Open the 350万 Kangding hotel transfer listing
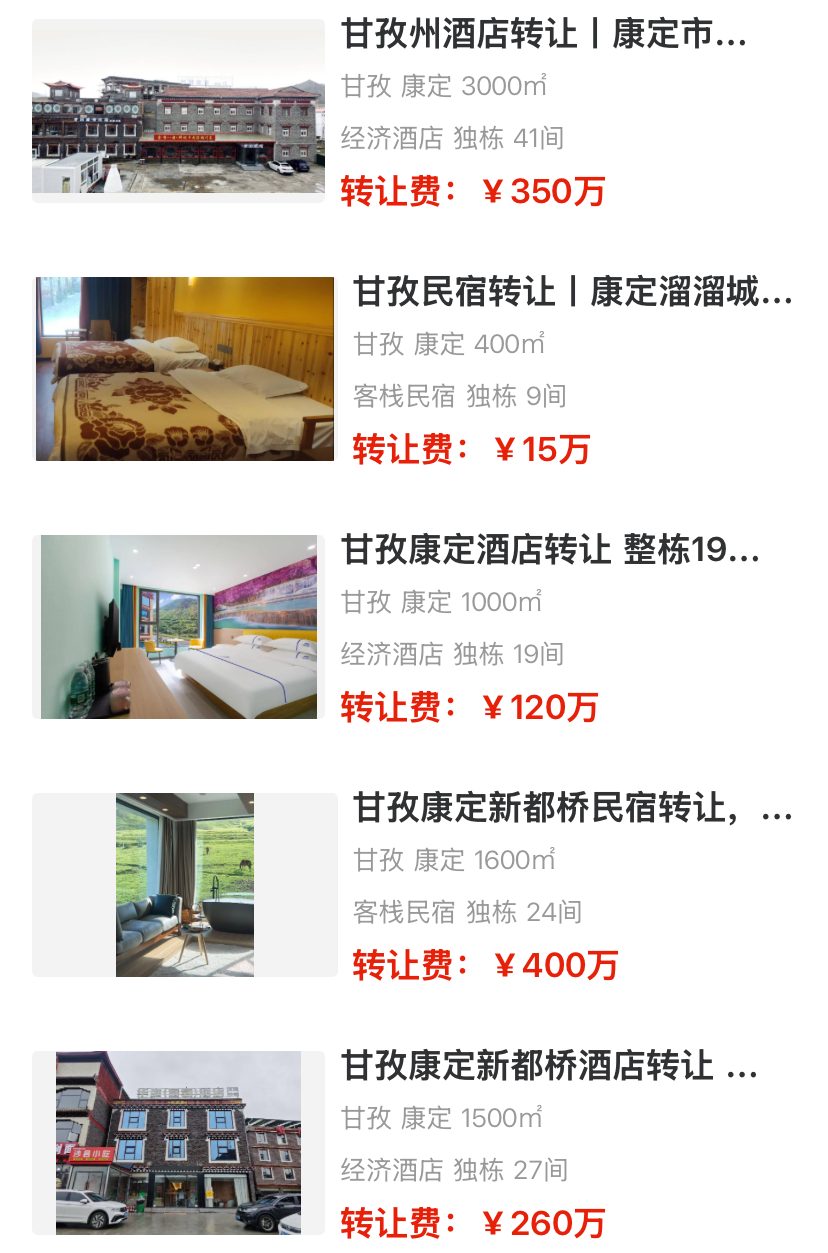This screenshot has height=1253, width=828. pos(544,35)
